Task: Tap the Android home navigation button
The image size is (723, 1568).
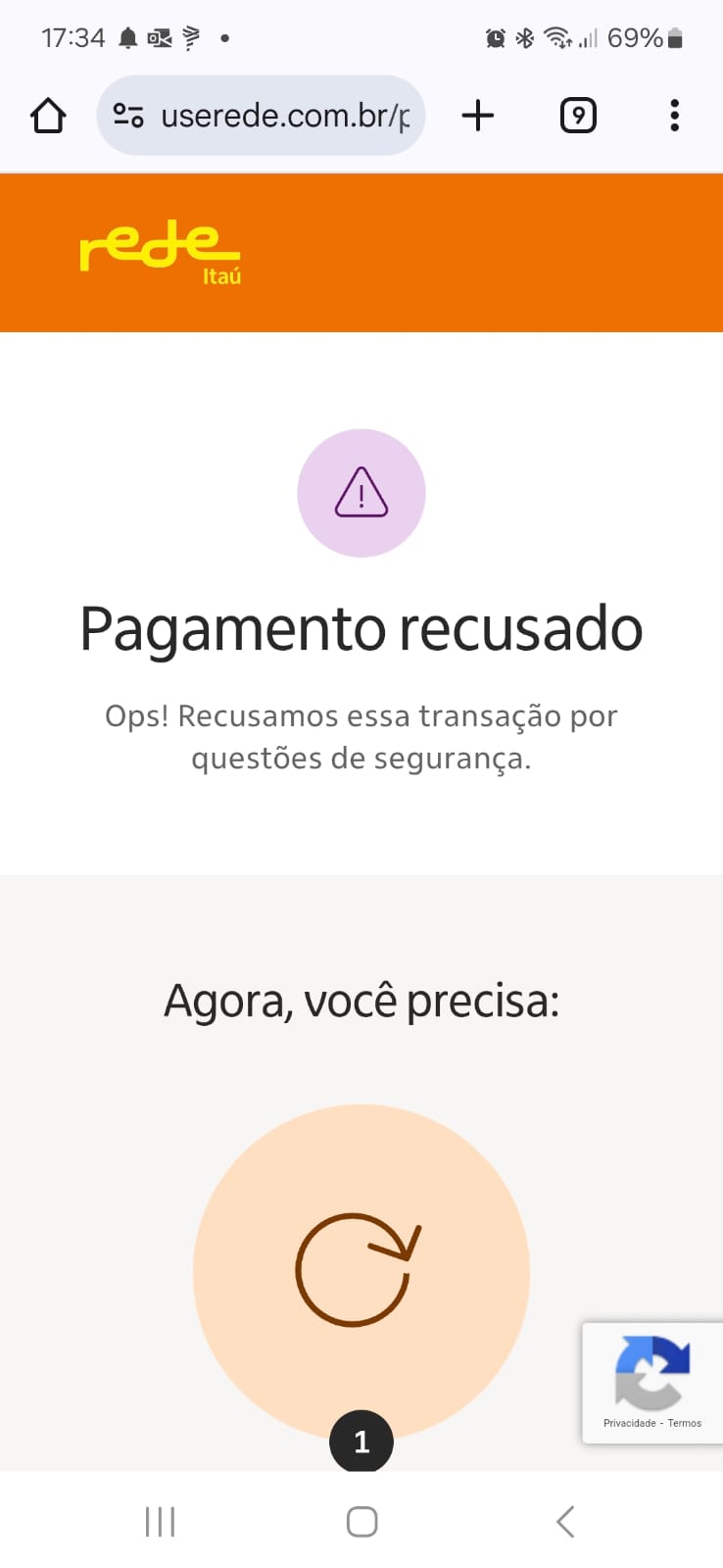Action: tap(361, 1521)
